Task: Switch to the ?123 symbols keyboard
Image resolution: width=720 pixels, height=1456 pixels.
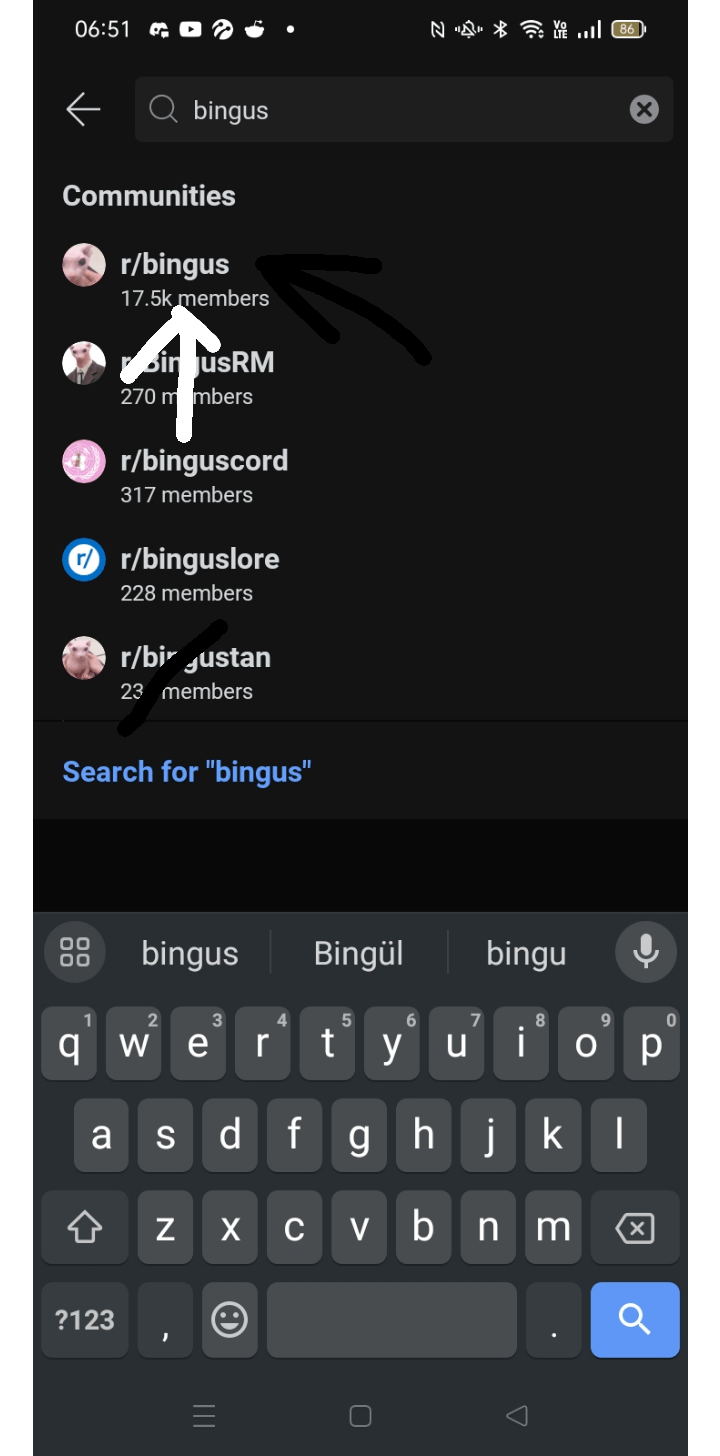Action: coord(84,1320)
